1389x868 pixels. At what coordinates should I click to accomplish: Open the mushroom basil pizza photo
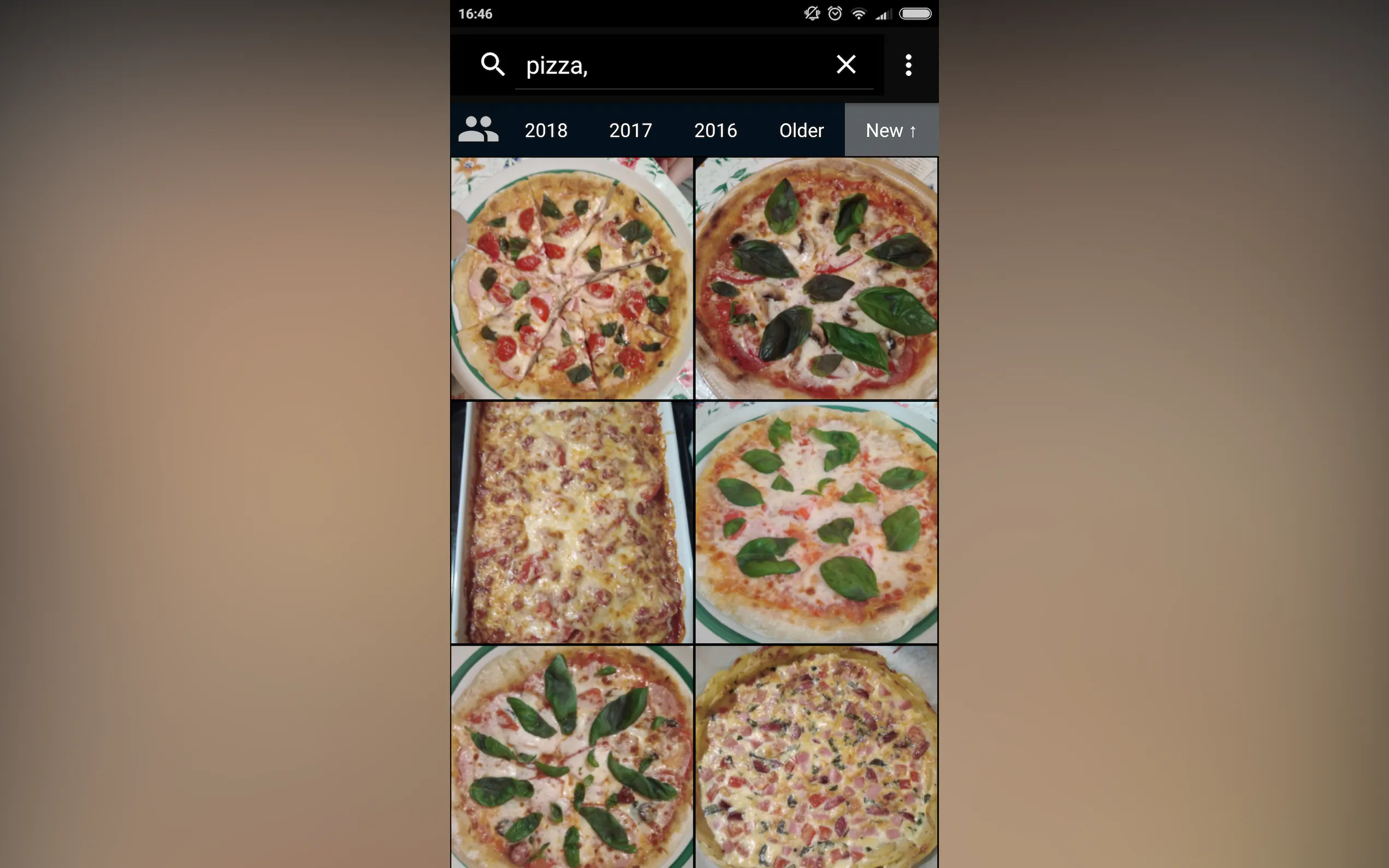tap(816, 278)
